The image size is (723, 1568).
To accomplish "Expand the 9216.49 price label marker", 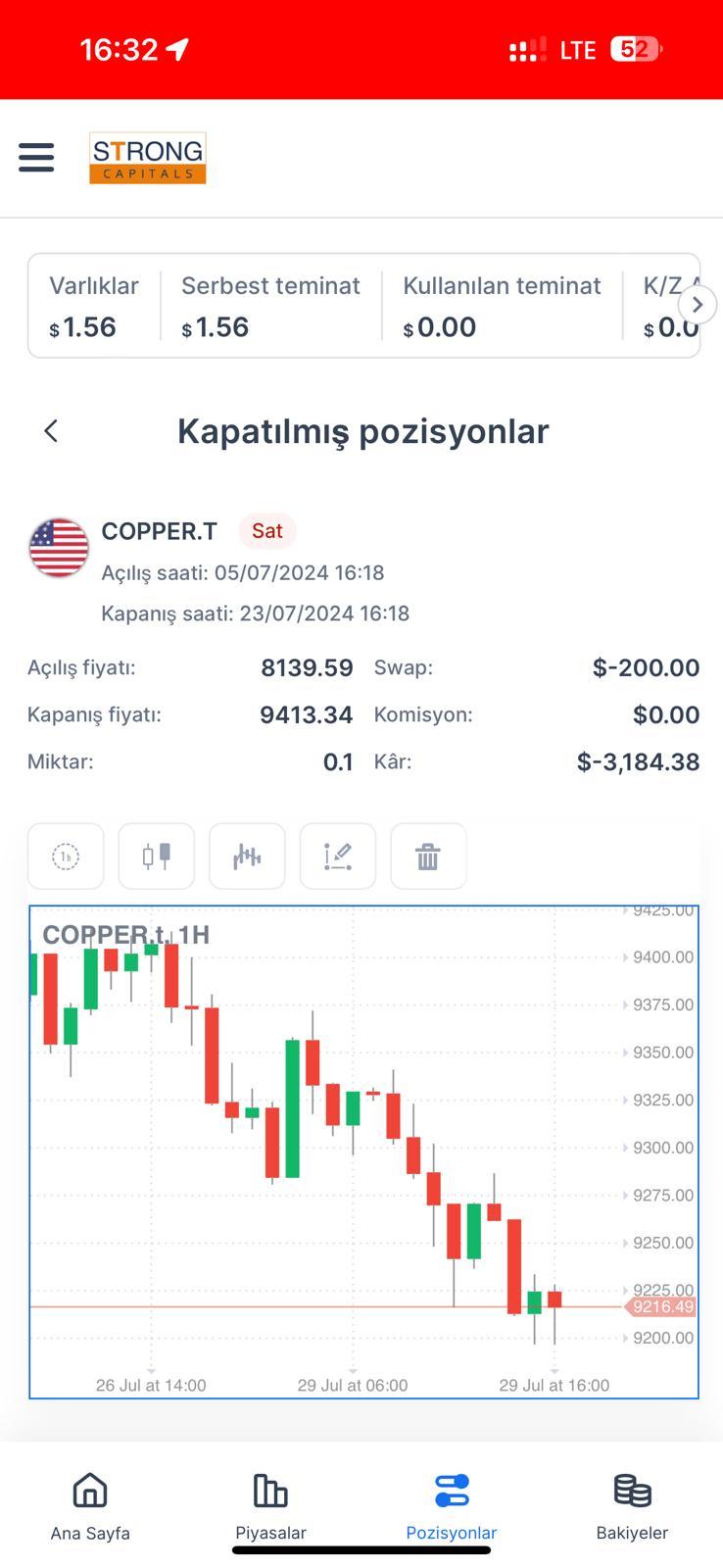I will [660, 1306].
